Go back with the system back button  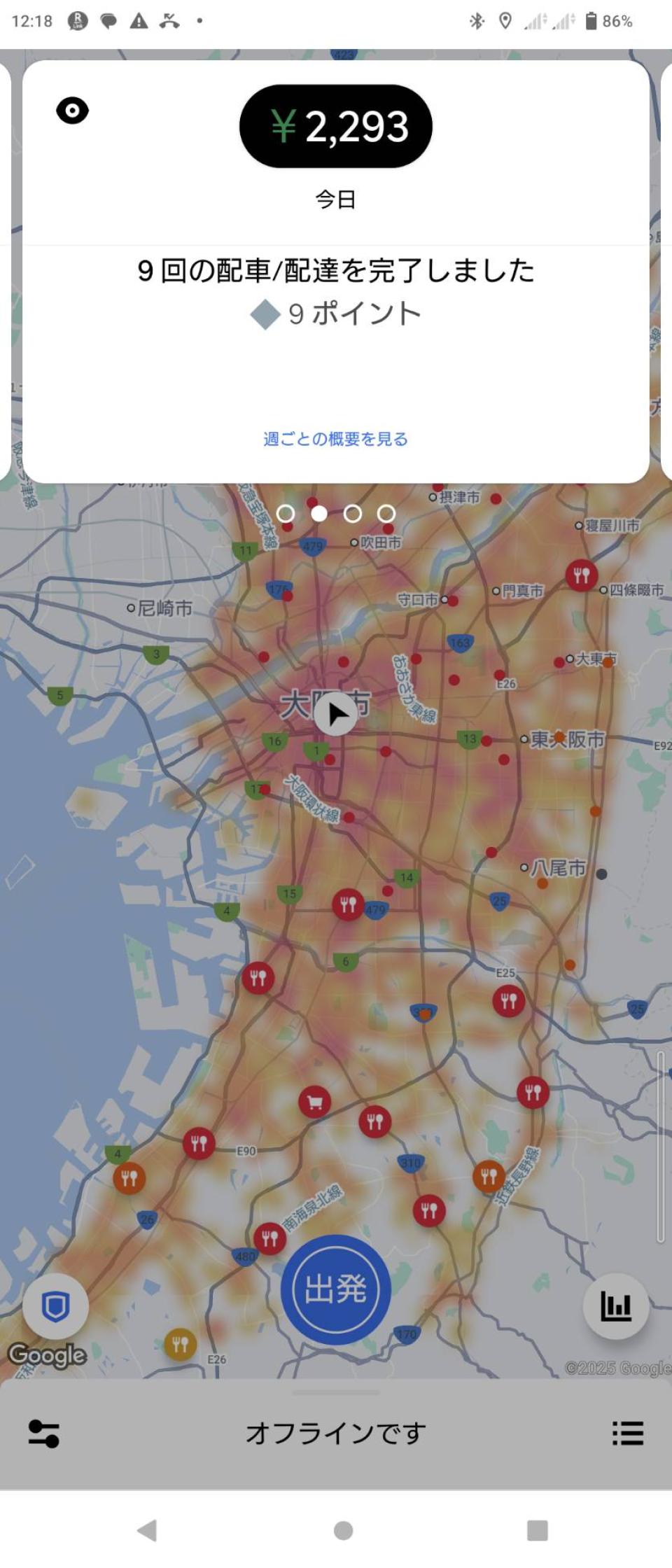(x=147, y=1530)
